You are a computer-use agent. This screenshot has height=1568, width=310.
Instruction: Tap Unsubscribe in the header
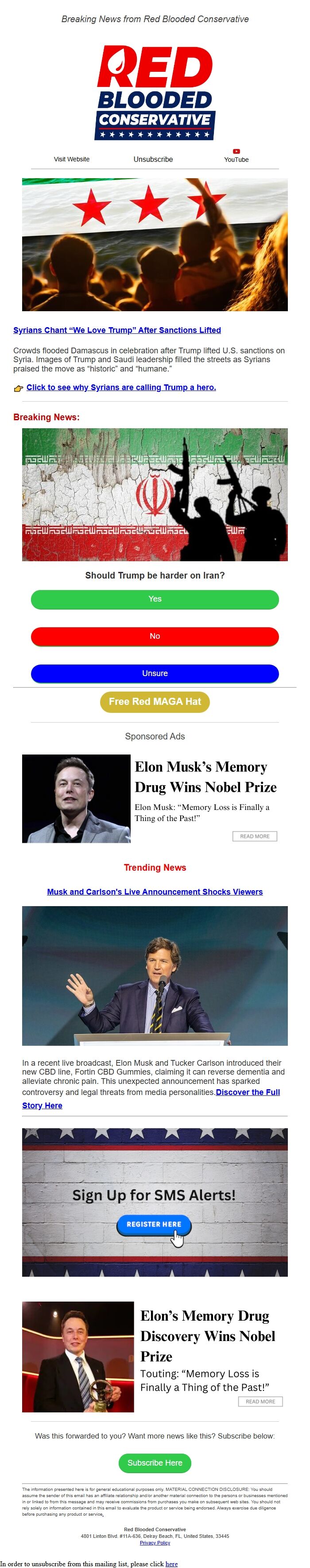[x=153, y=159]
